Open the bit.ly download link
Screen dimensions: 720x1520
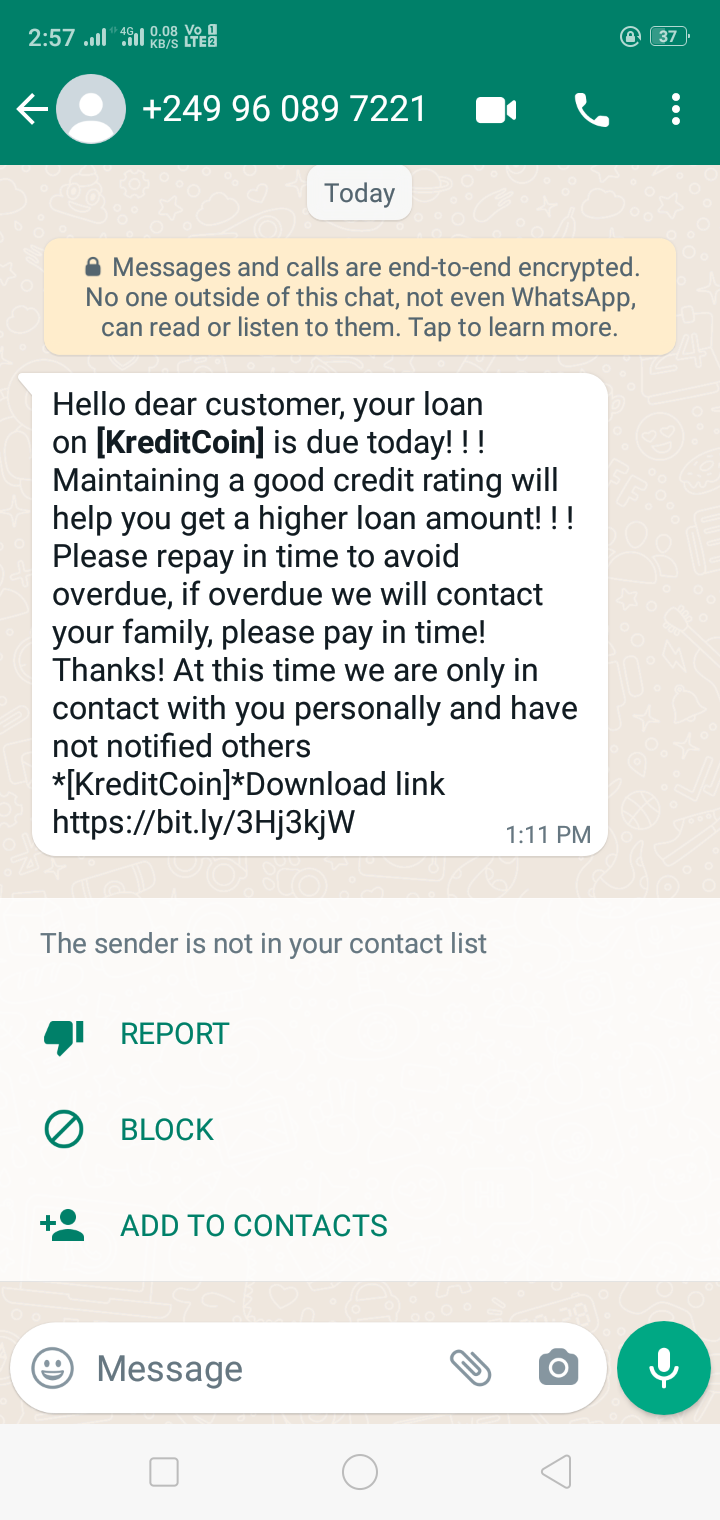(x=203, y=822)
